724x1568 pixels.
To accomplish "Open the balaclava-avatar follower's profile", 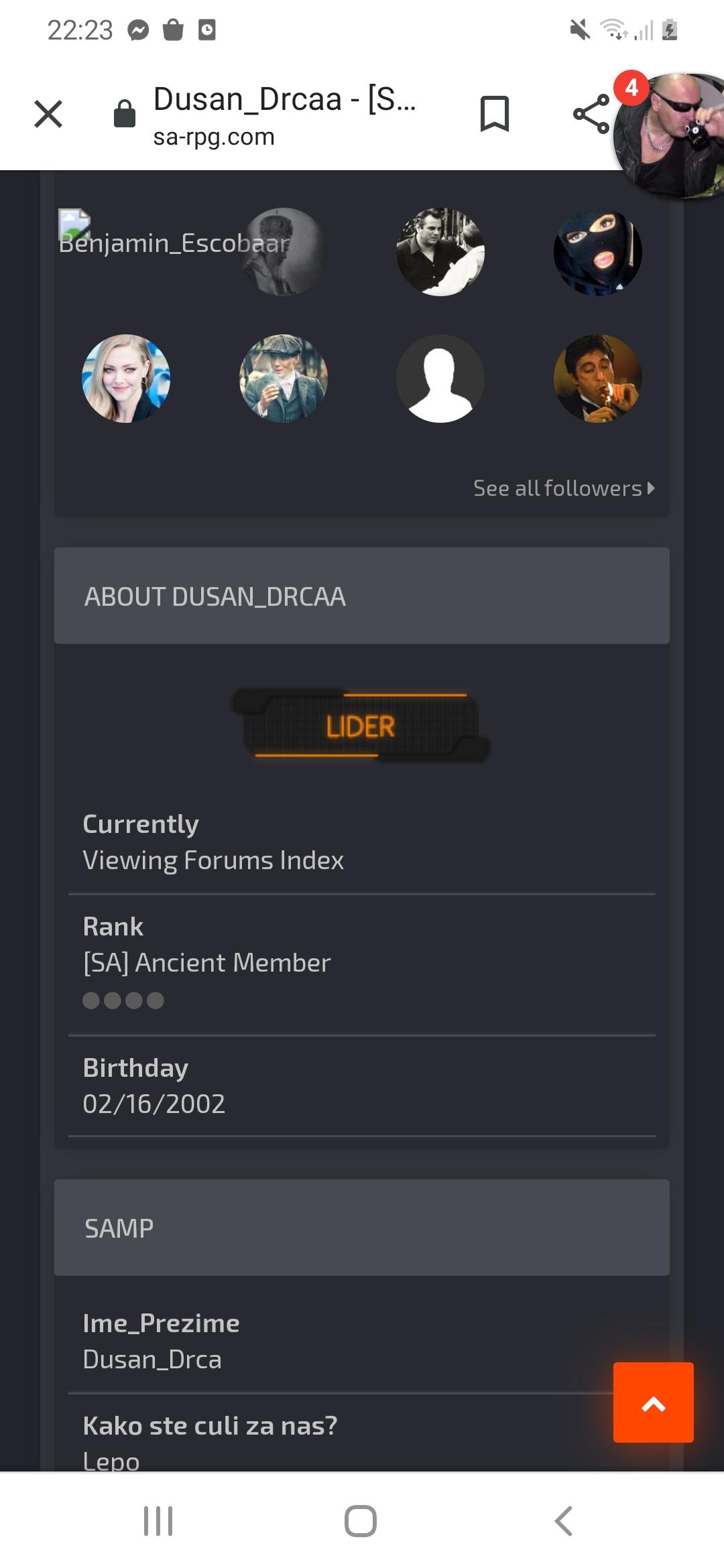I will [597, 252].
